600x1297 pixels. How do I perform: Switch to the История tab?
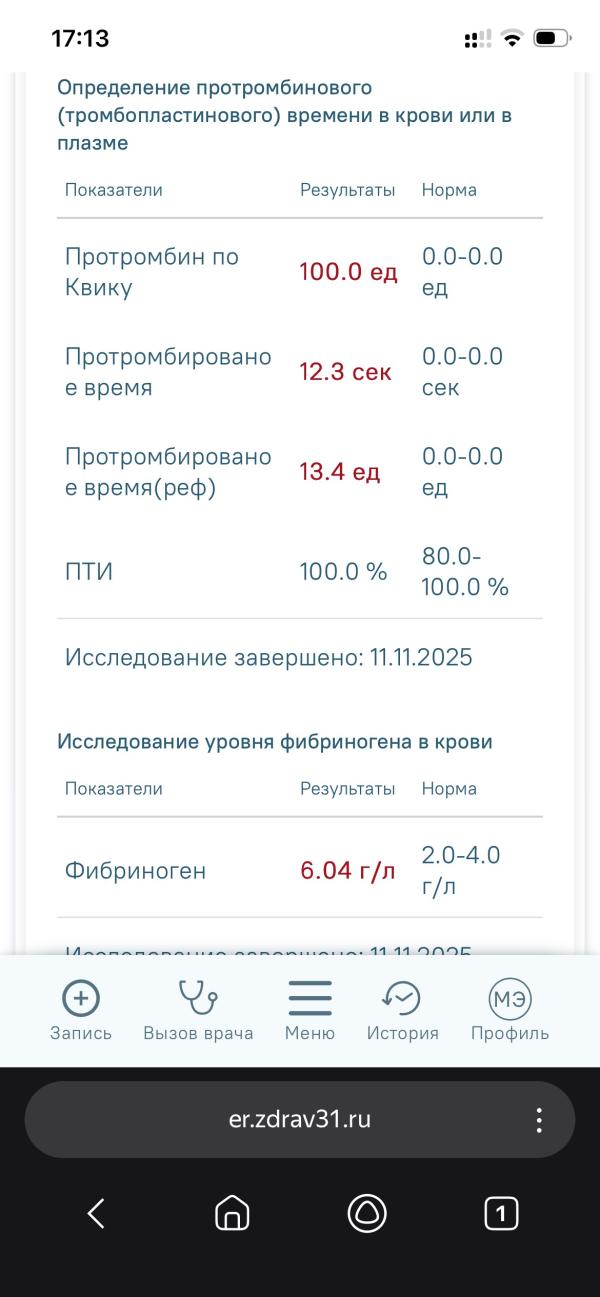click(402, 1011)
